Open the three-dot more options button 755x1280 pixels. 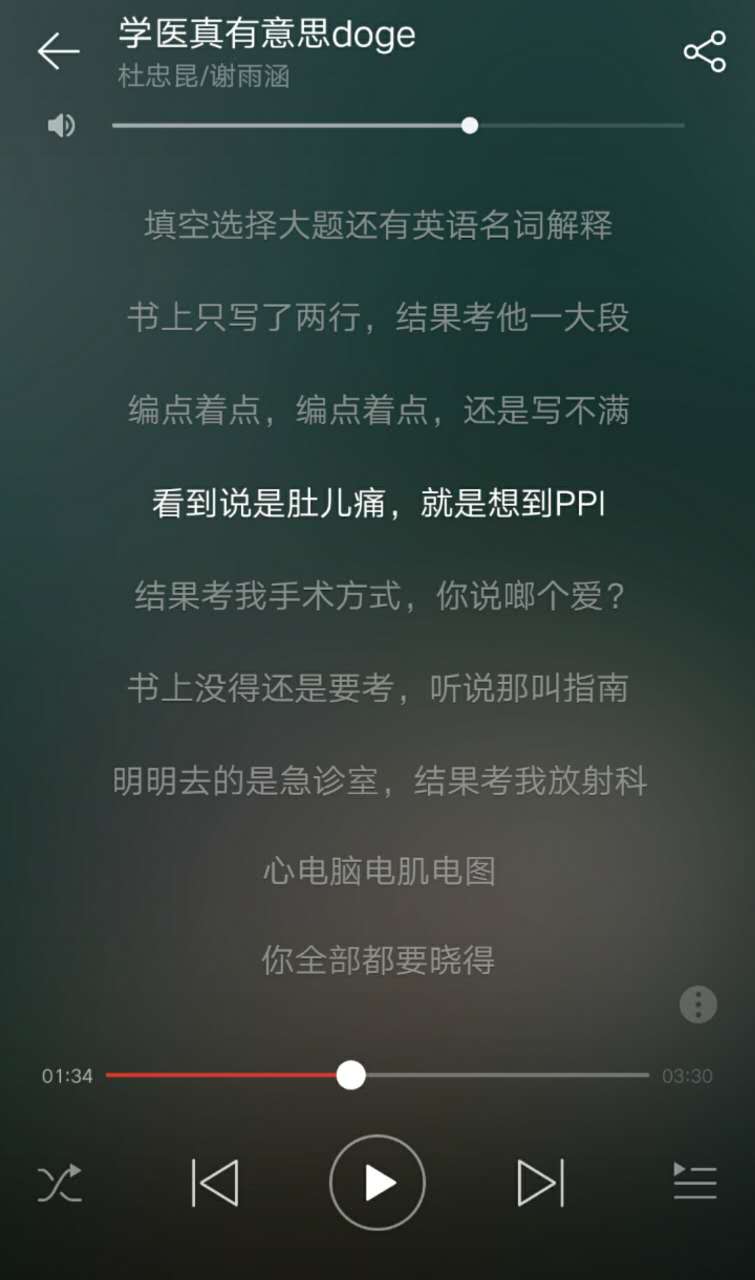pyautogui.click(x=698, y=1004)
